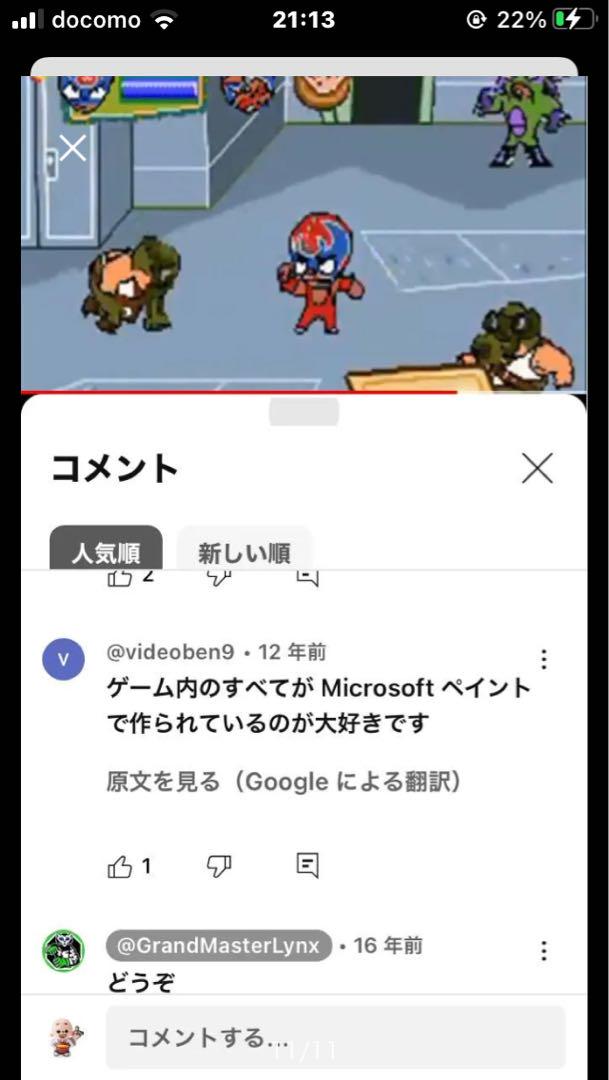Screen dimensions: 609x1080
Task: Reply to @videoben9's comment
Action: pos(308,866)
